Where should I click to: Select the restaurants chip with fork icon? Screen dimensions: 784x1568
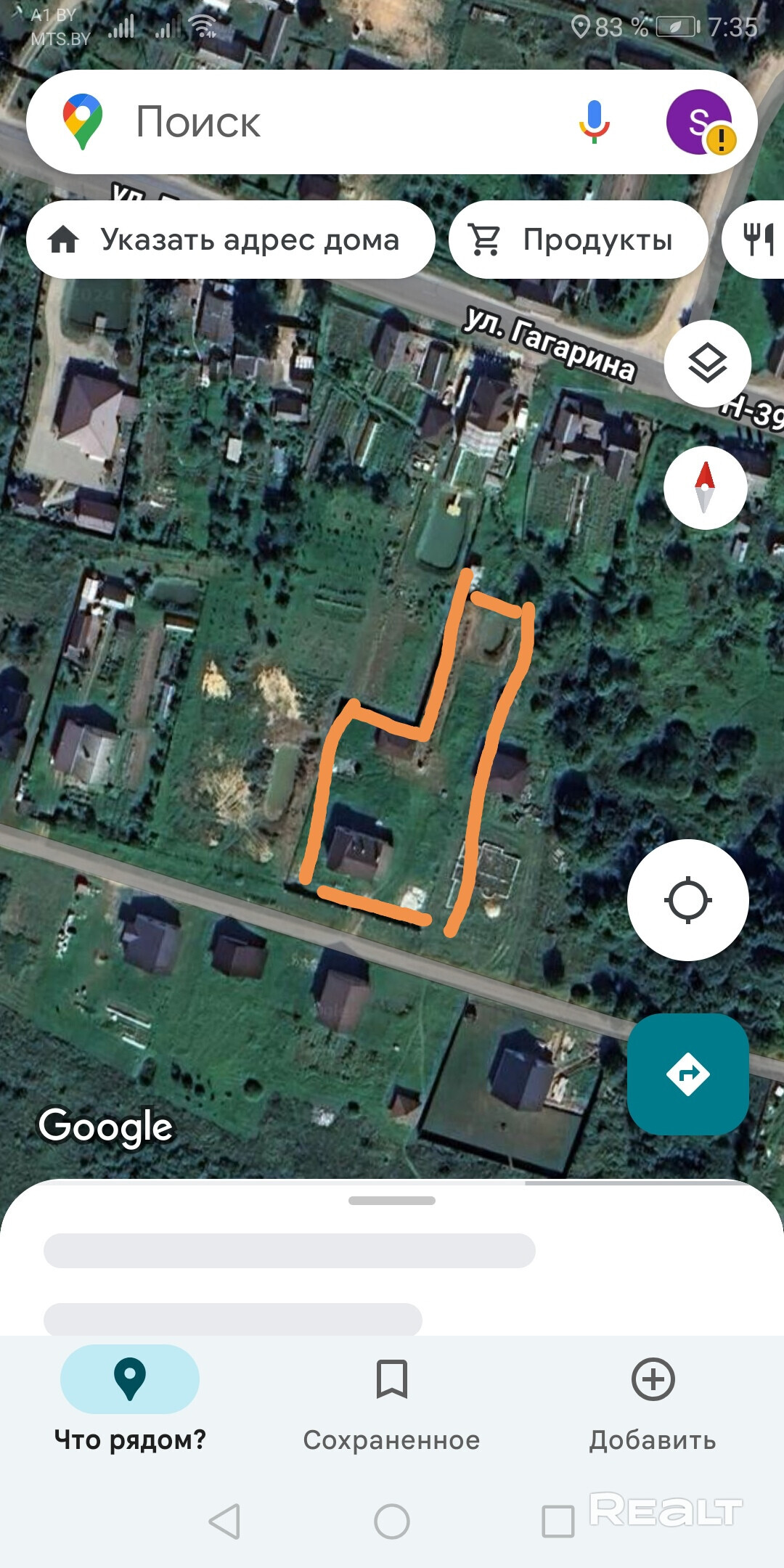(x=758, y=240)
